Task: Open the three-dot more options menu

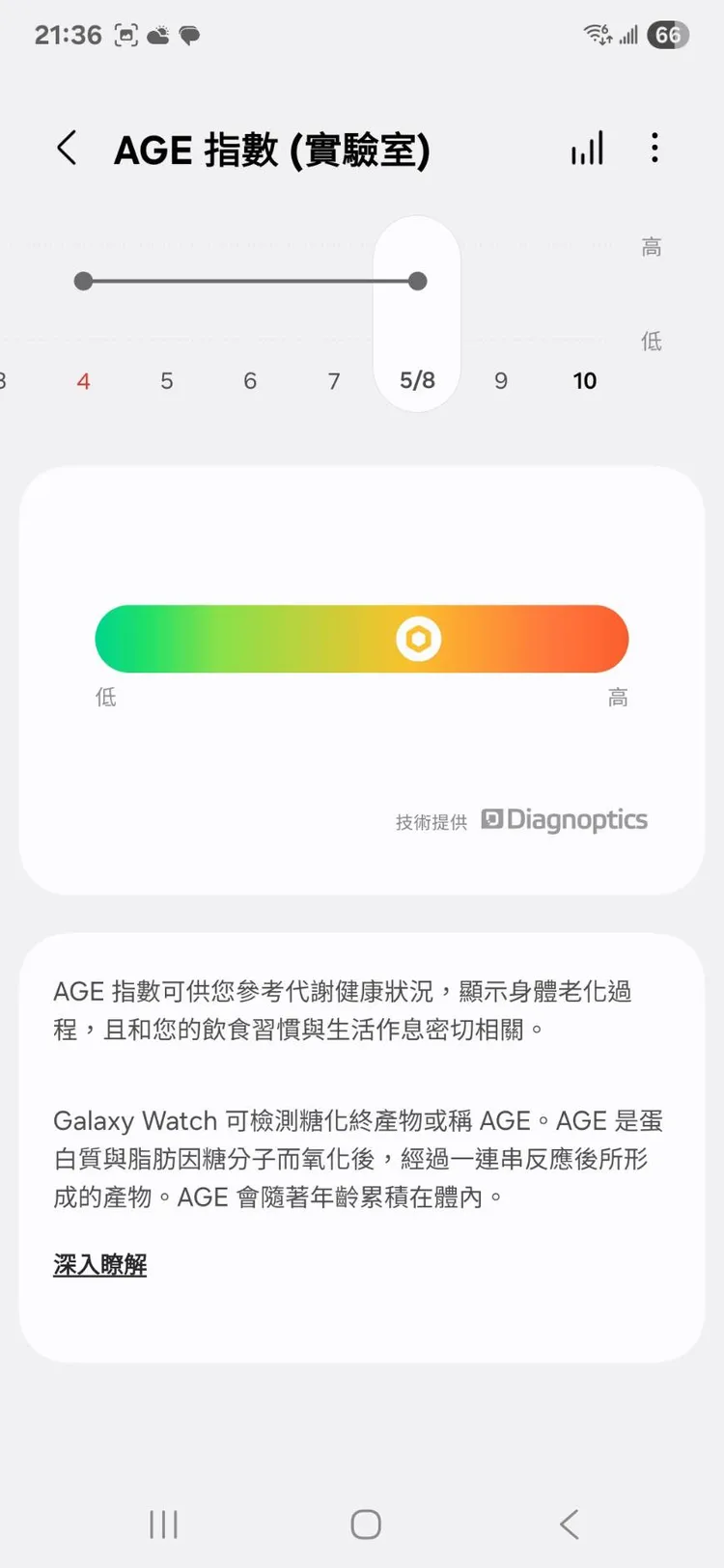Action: click(x=654, y=148)
